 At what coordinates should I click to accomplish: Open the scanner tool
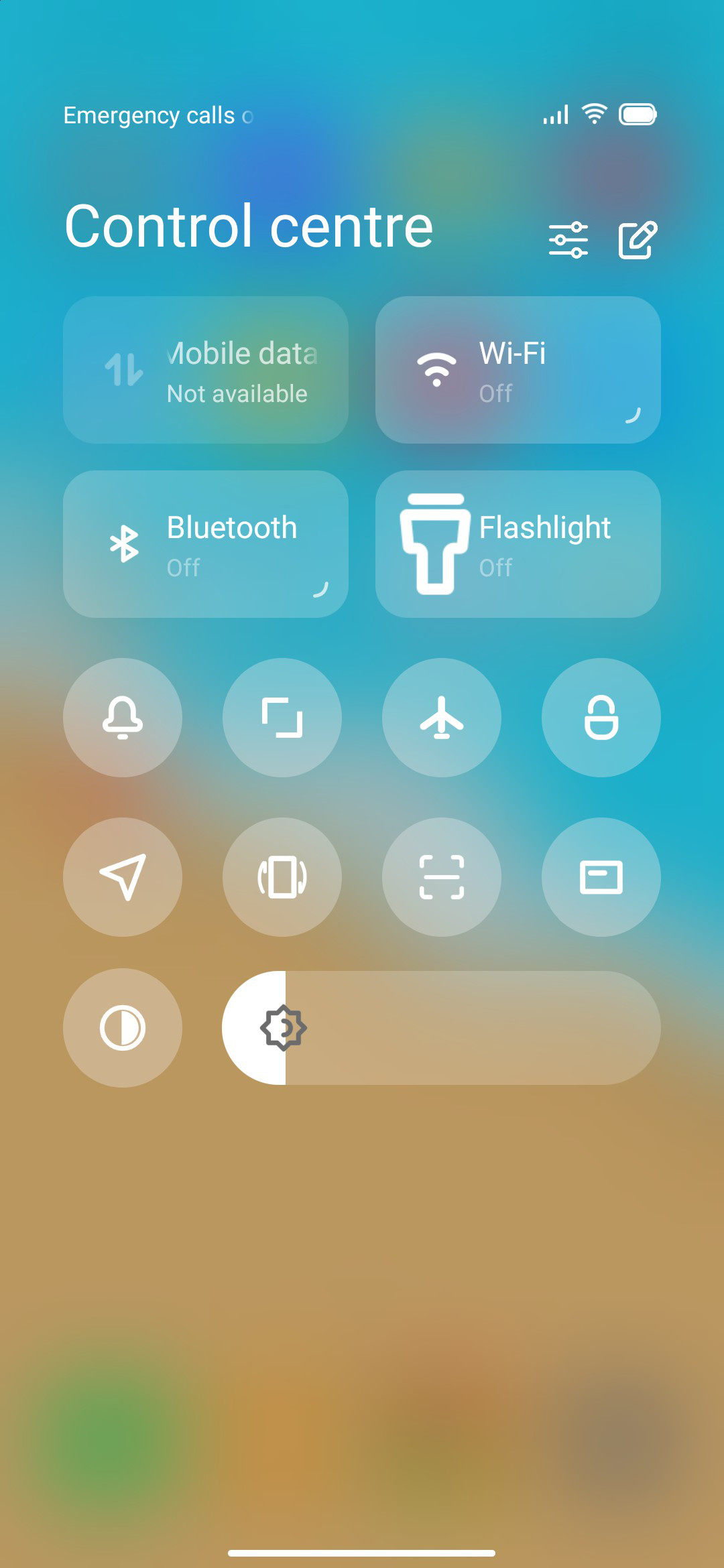(442, 877)
